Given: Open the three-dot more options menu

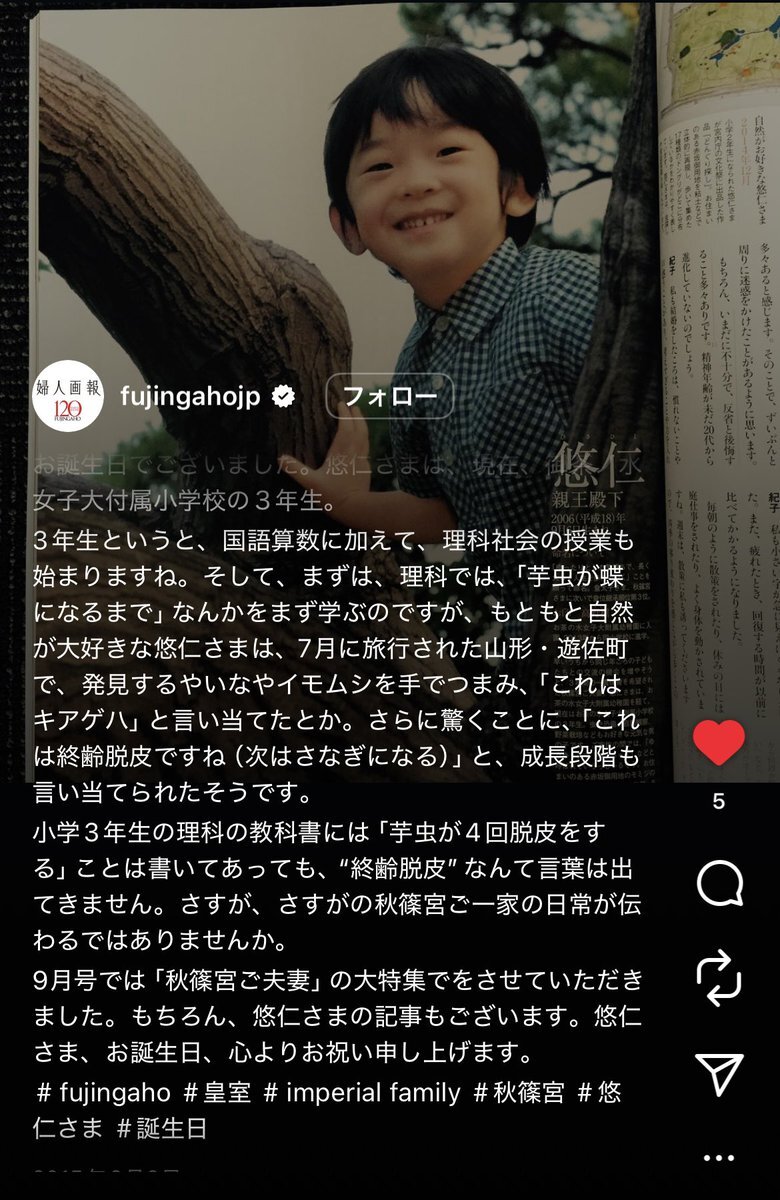Looking at the screenshot, I should pos(718,1158).
